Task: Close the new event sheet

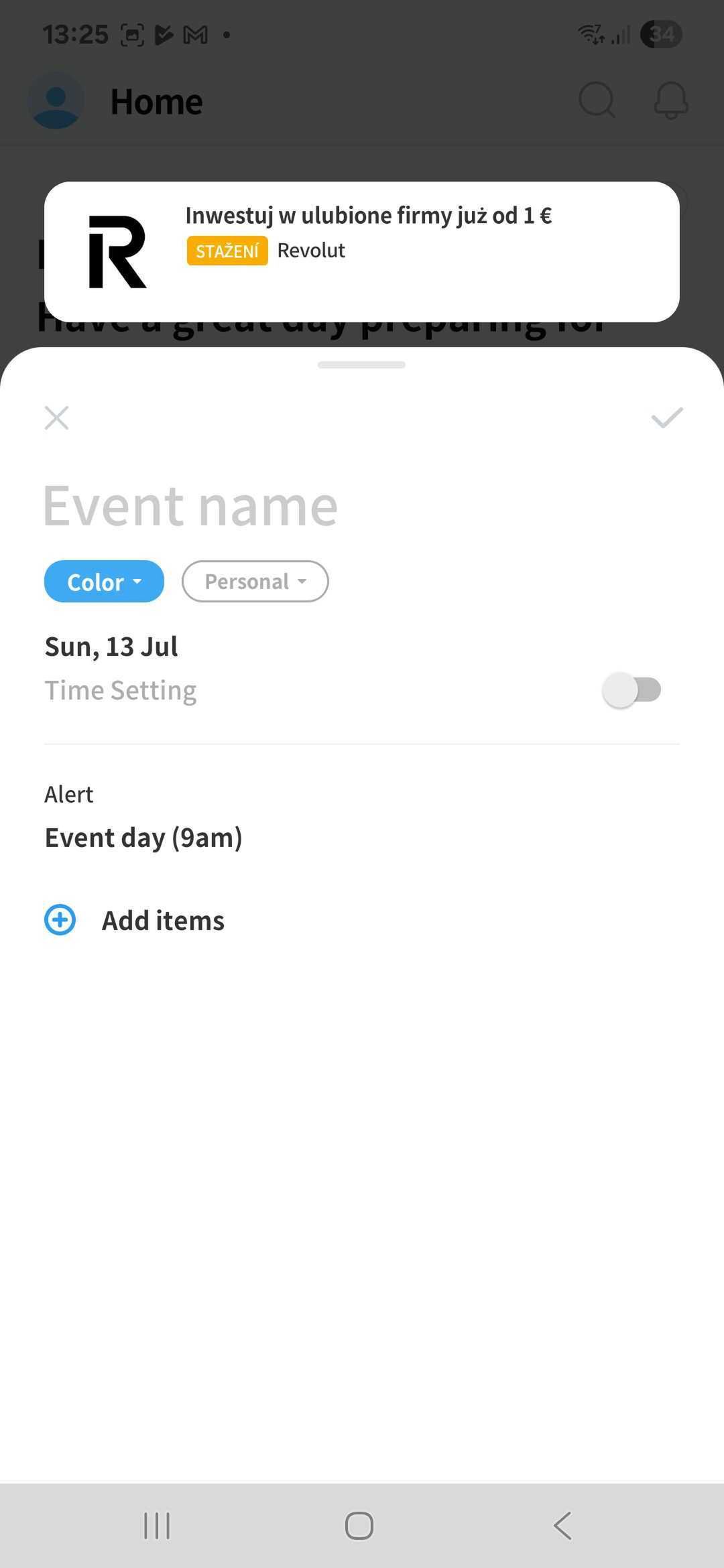Action: [x=56, y=418]
